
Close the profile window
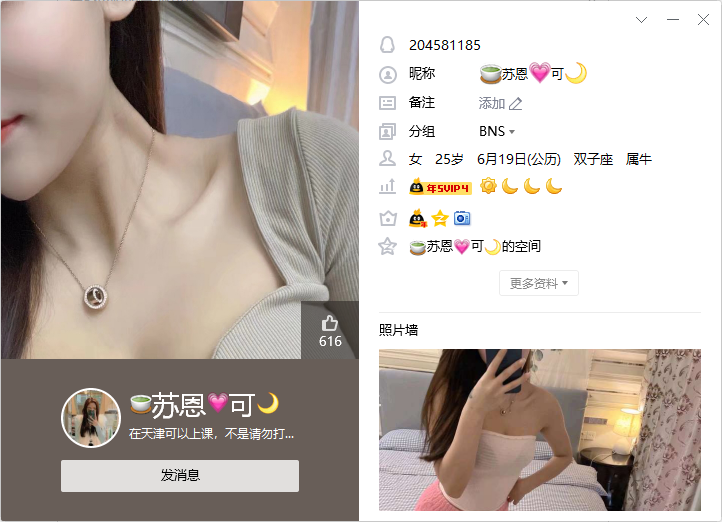[x=704, y=19]
